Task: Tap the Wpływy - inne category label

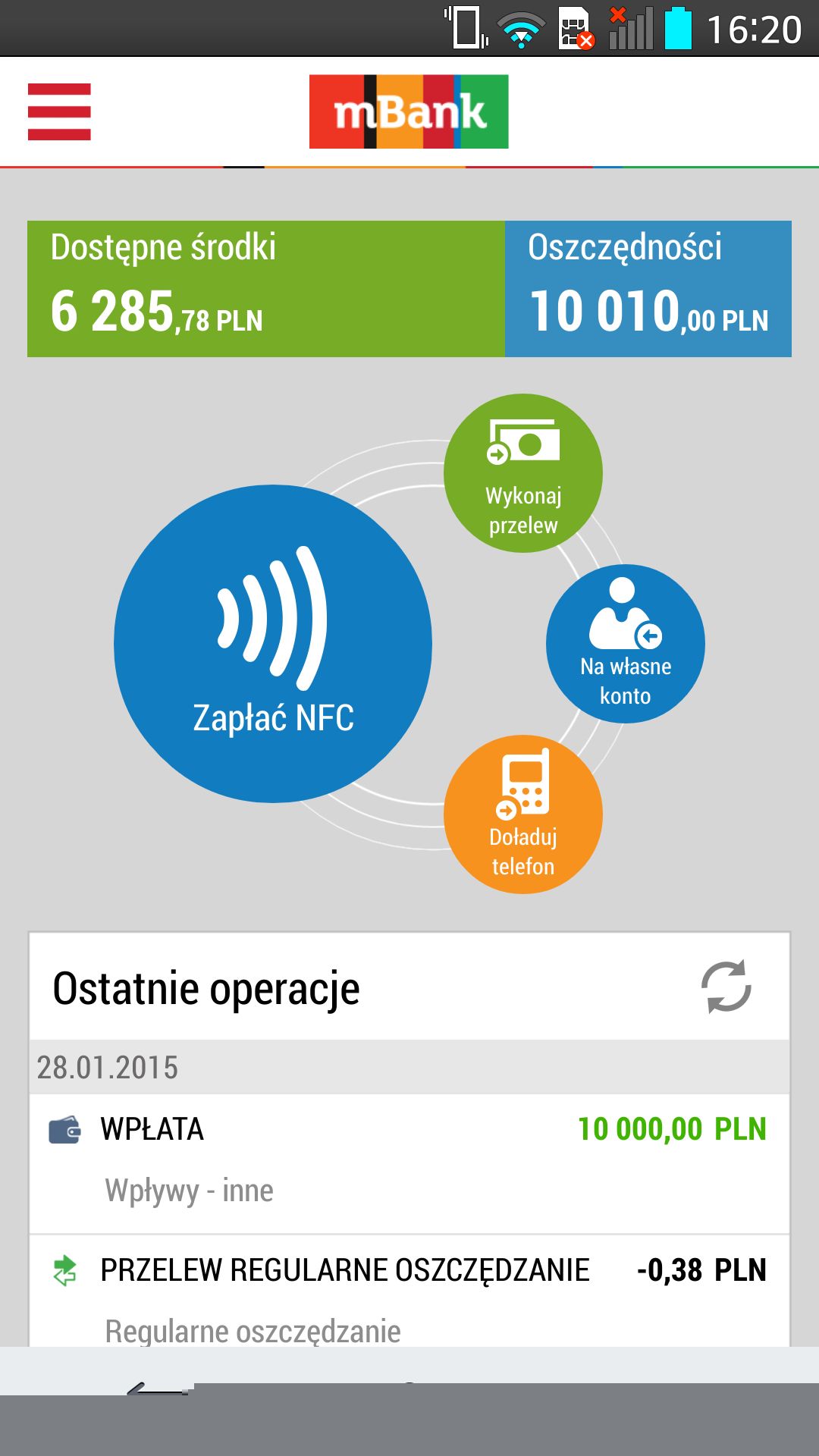Action: click(189, 1189)
